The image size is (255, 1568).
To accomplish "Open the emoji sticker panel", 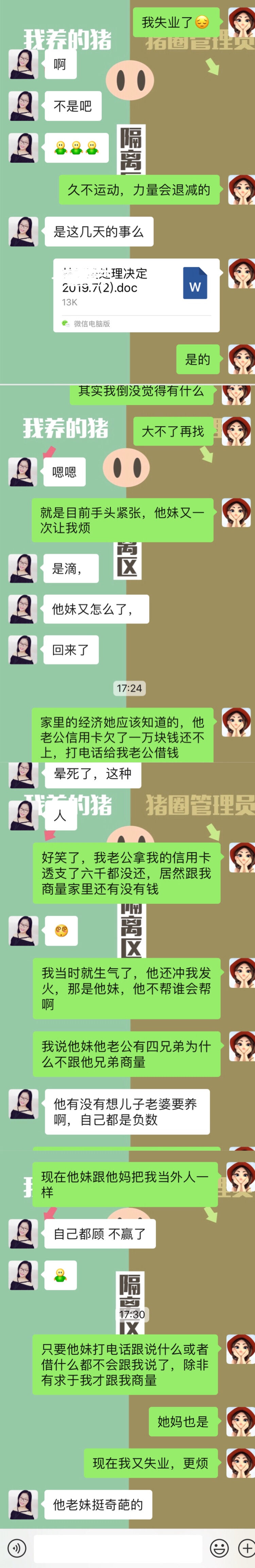I will [219, 1547].
